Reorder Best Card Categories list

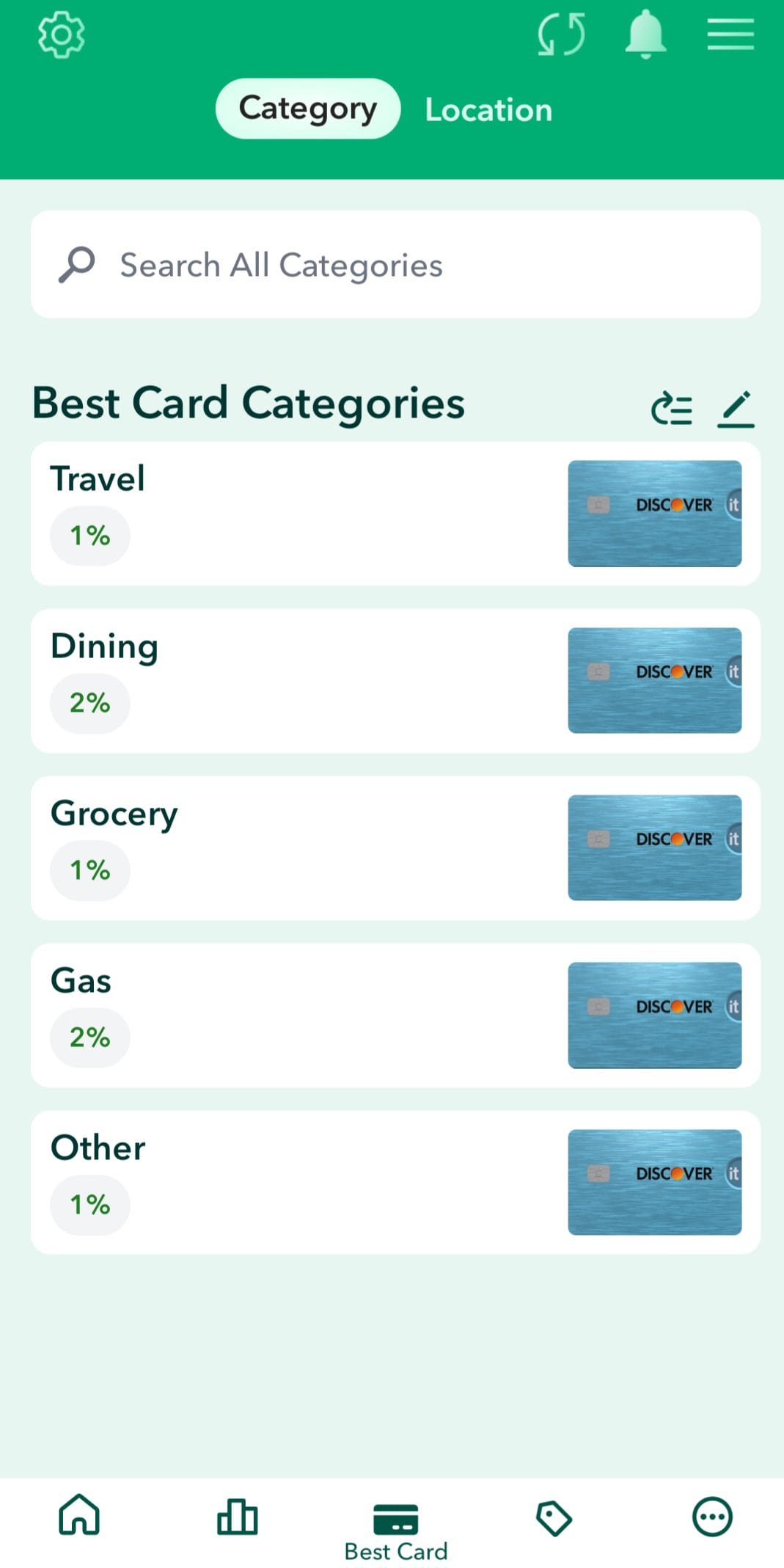(671, 409)
